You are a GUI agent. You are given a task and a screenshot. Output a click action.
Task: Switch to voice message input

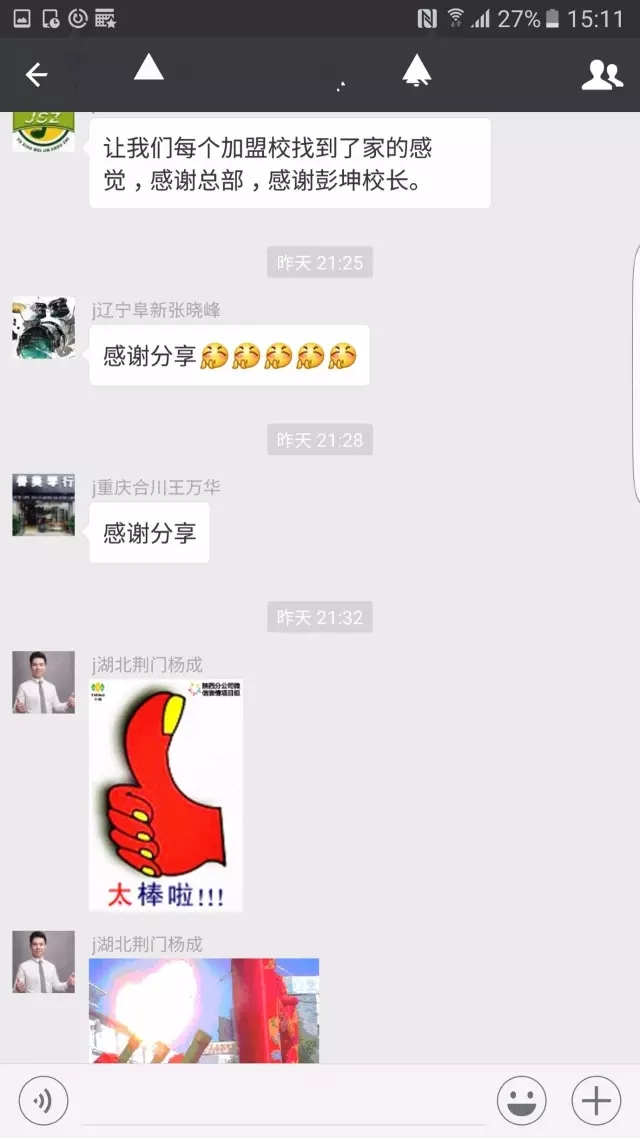point(43,1101)
